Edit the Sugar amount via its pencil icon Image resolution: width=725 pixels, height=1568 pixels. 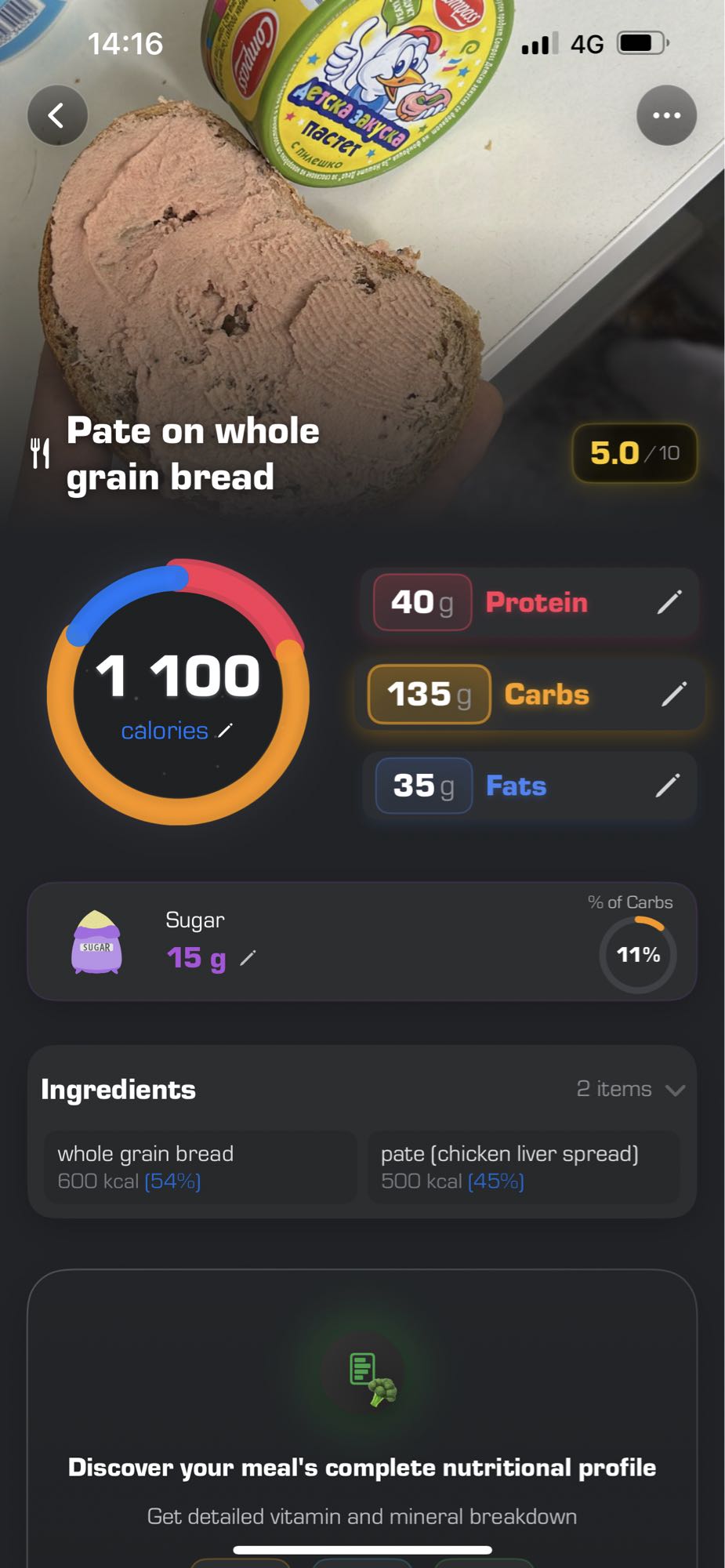(248, 958)
